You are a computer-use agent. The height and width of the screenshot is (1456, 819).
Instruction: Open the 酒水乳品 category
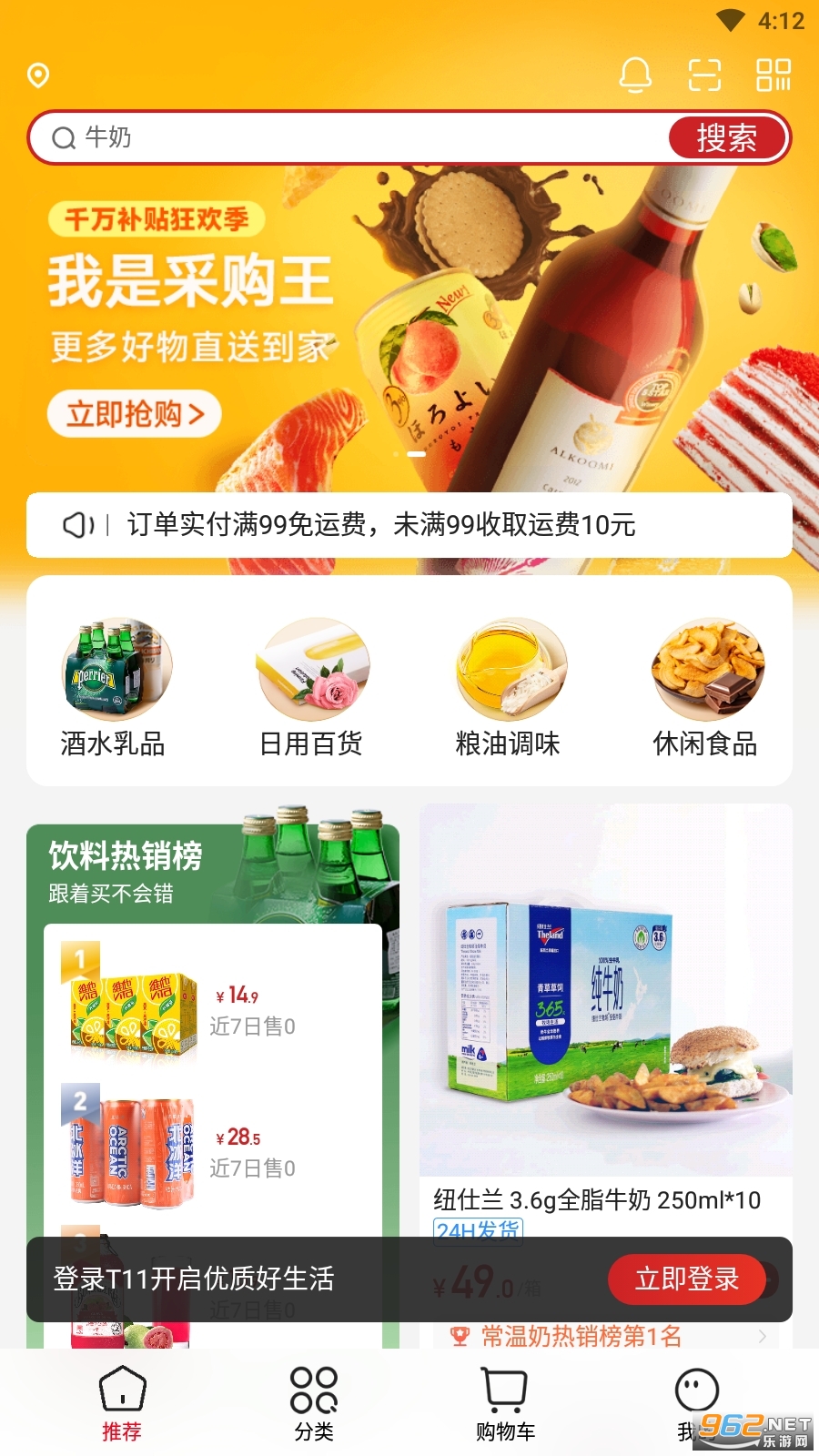click(x=114, y=689)
